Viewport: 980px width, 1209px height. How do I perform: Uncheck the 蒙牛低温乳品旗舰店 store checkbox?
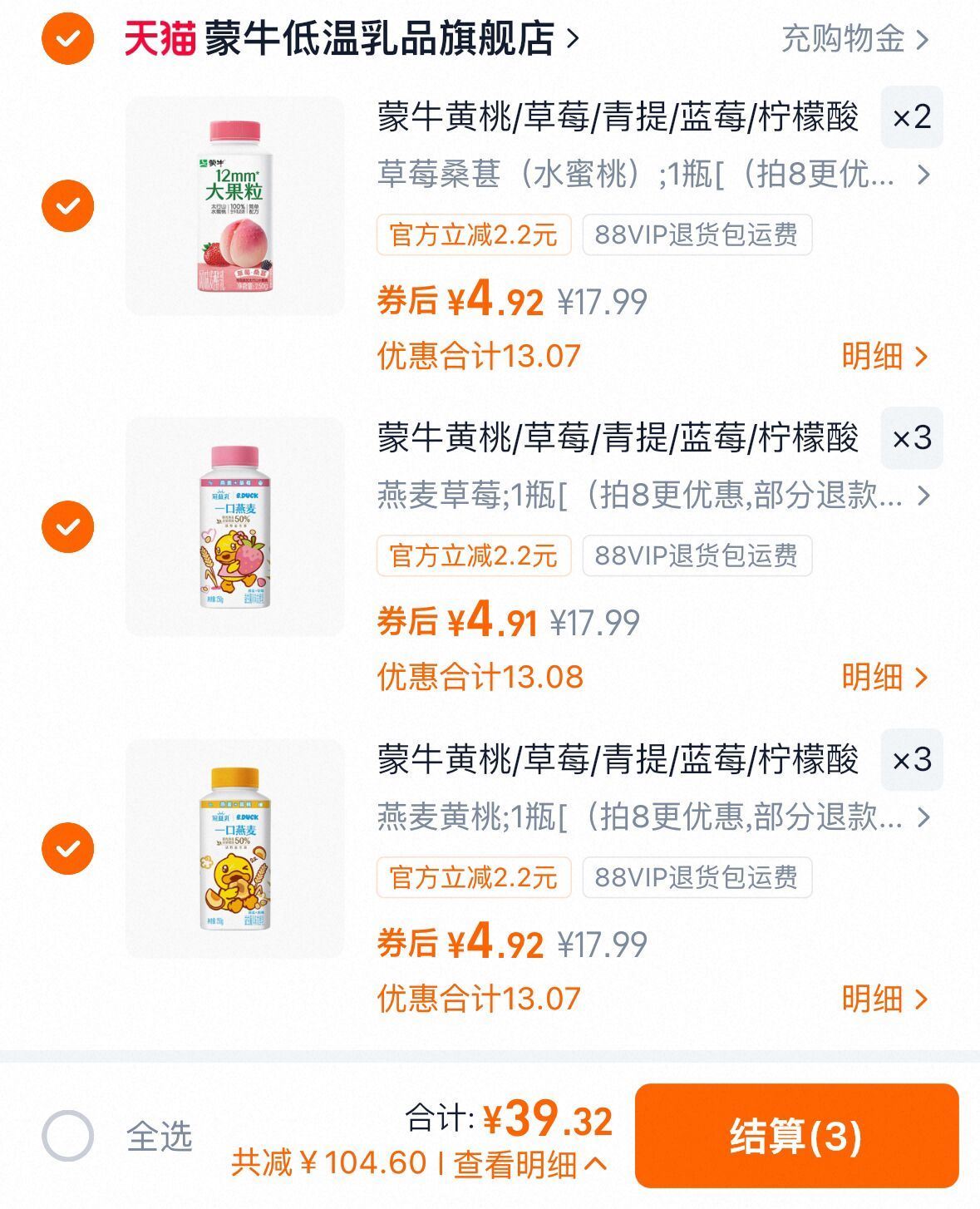tap(67, 38)
